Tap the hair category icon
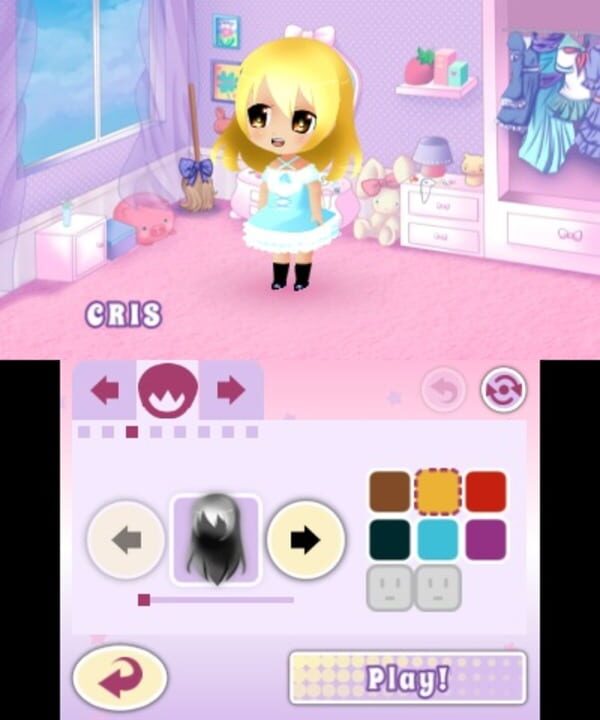Screen dimensions: 600x720 (x=167, y=390)
